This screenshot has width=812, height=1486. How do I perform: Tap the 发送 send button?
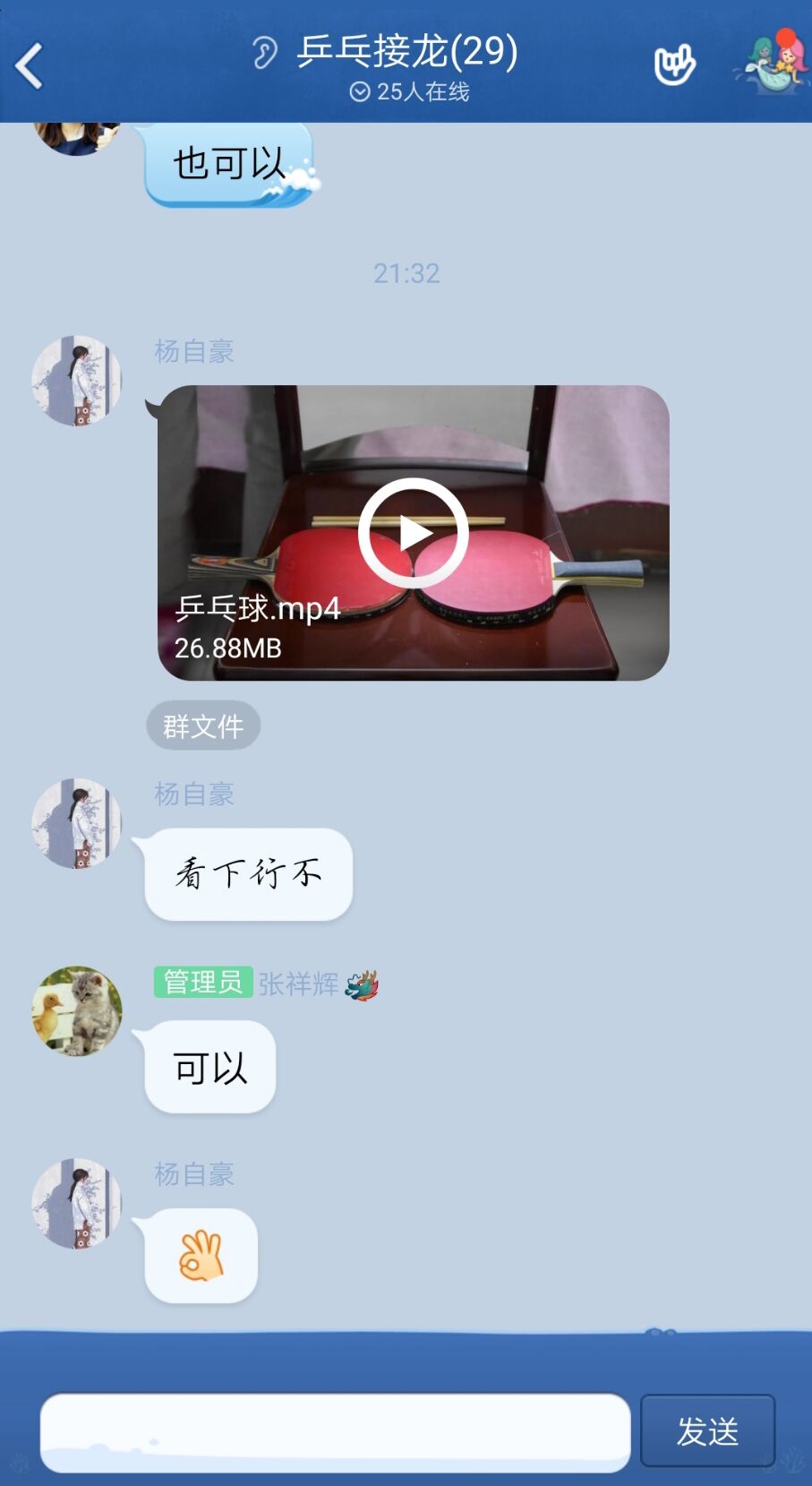(x=707, y=1430)
